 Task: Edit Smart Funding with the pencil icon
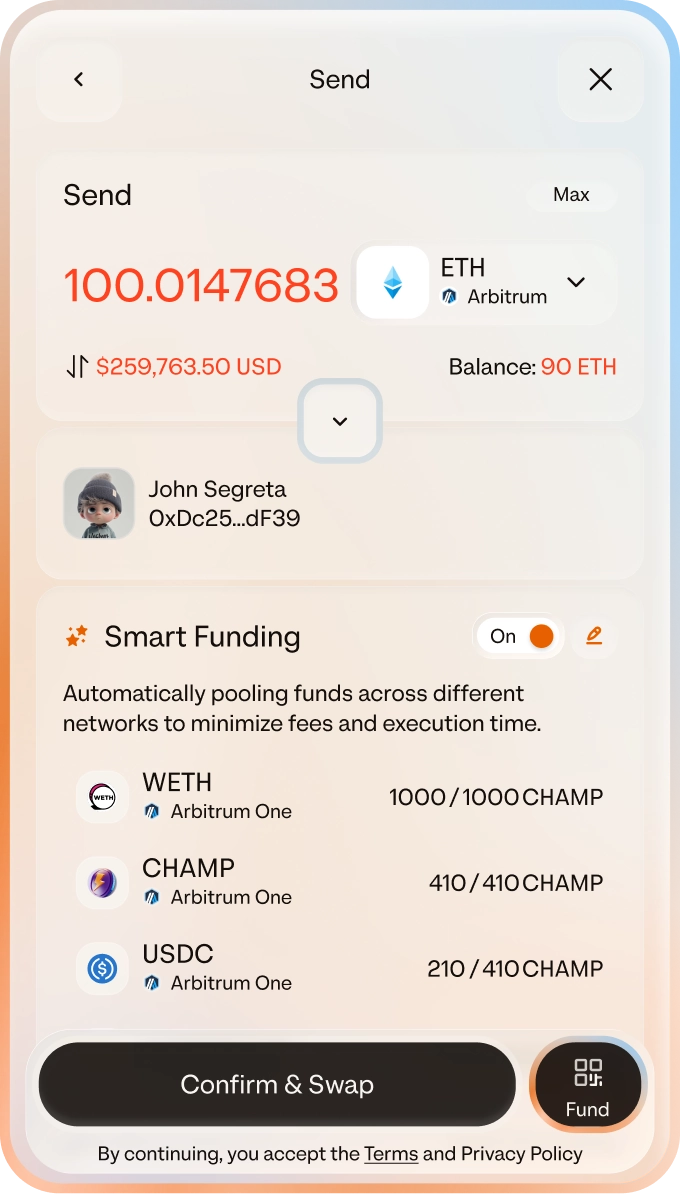coord(594,636)
